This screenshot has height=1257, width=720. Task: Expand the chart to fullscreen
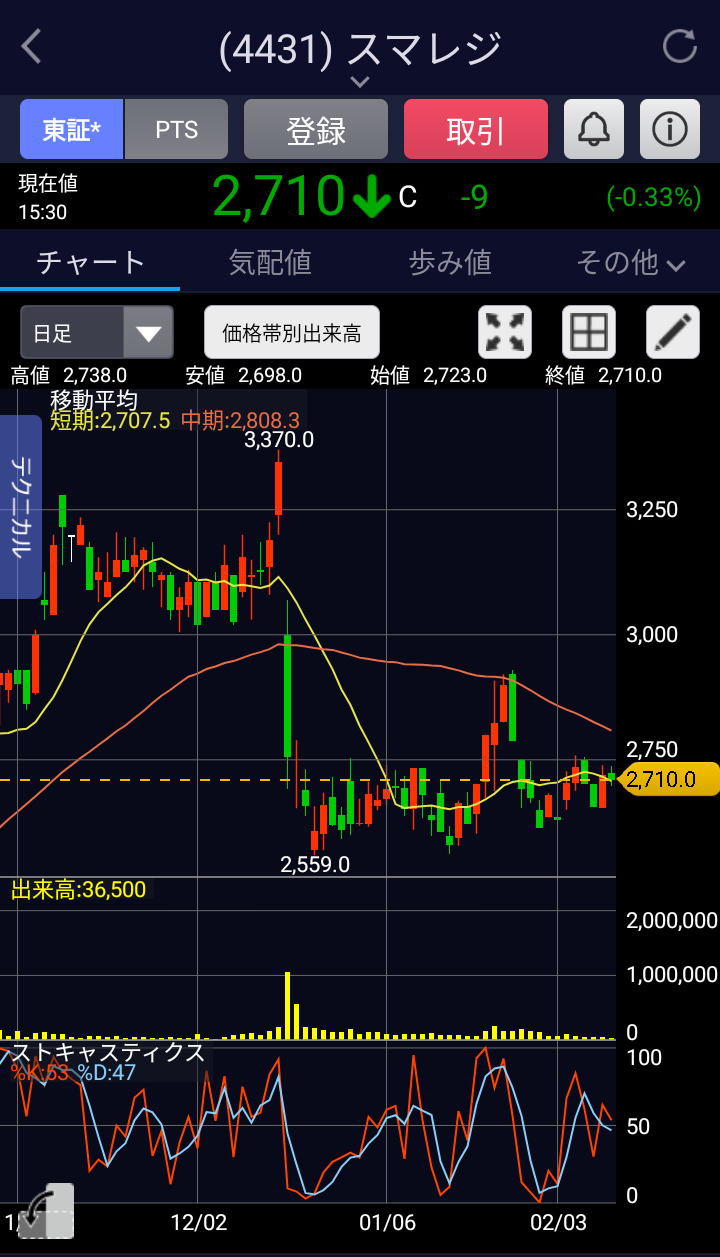coord(506,333)
